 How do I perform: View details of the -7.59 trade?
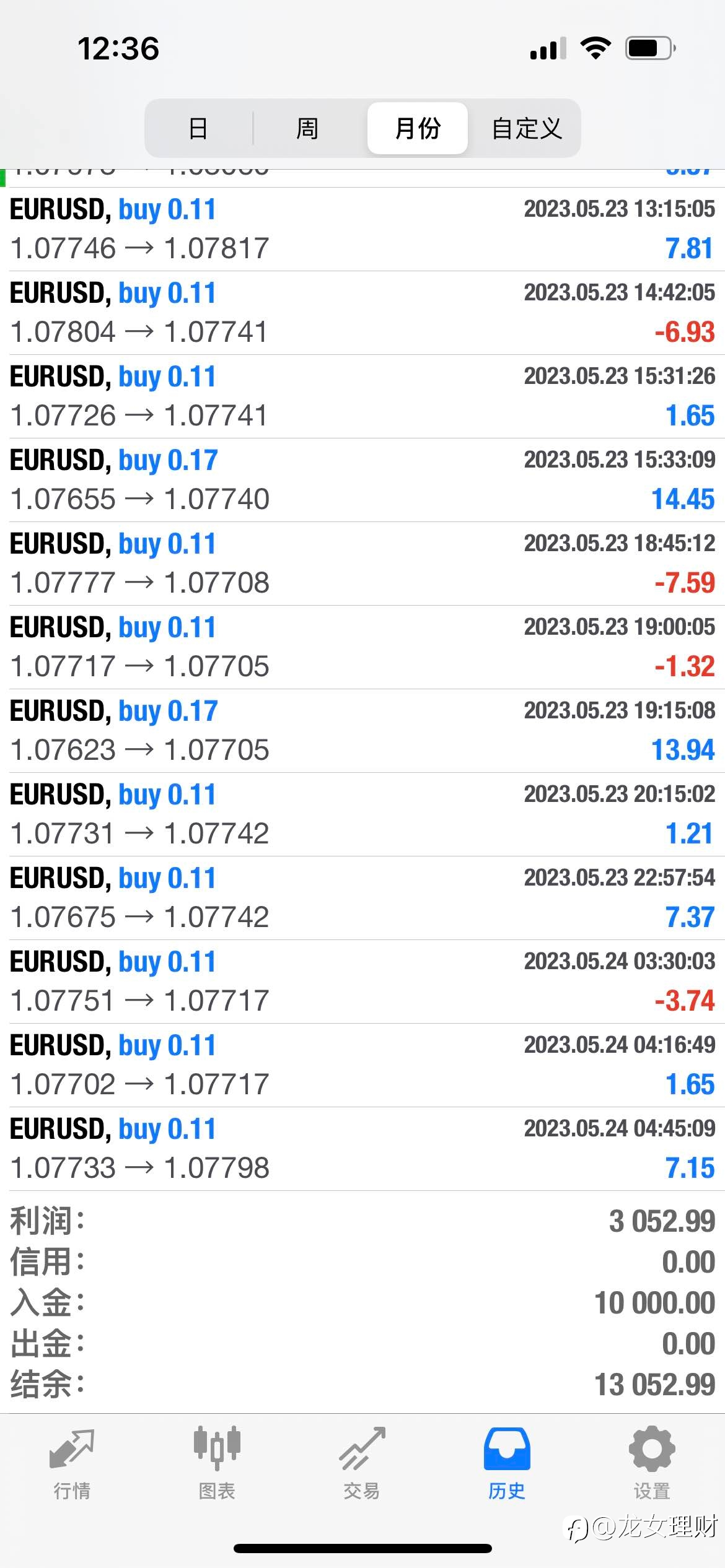click(x=362, y=564)
